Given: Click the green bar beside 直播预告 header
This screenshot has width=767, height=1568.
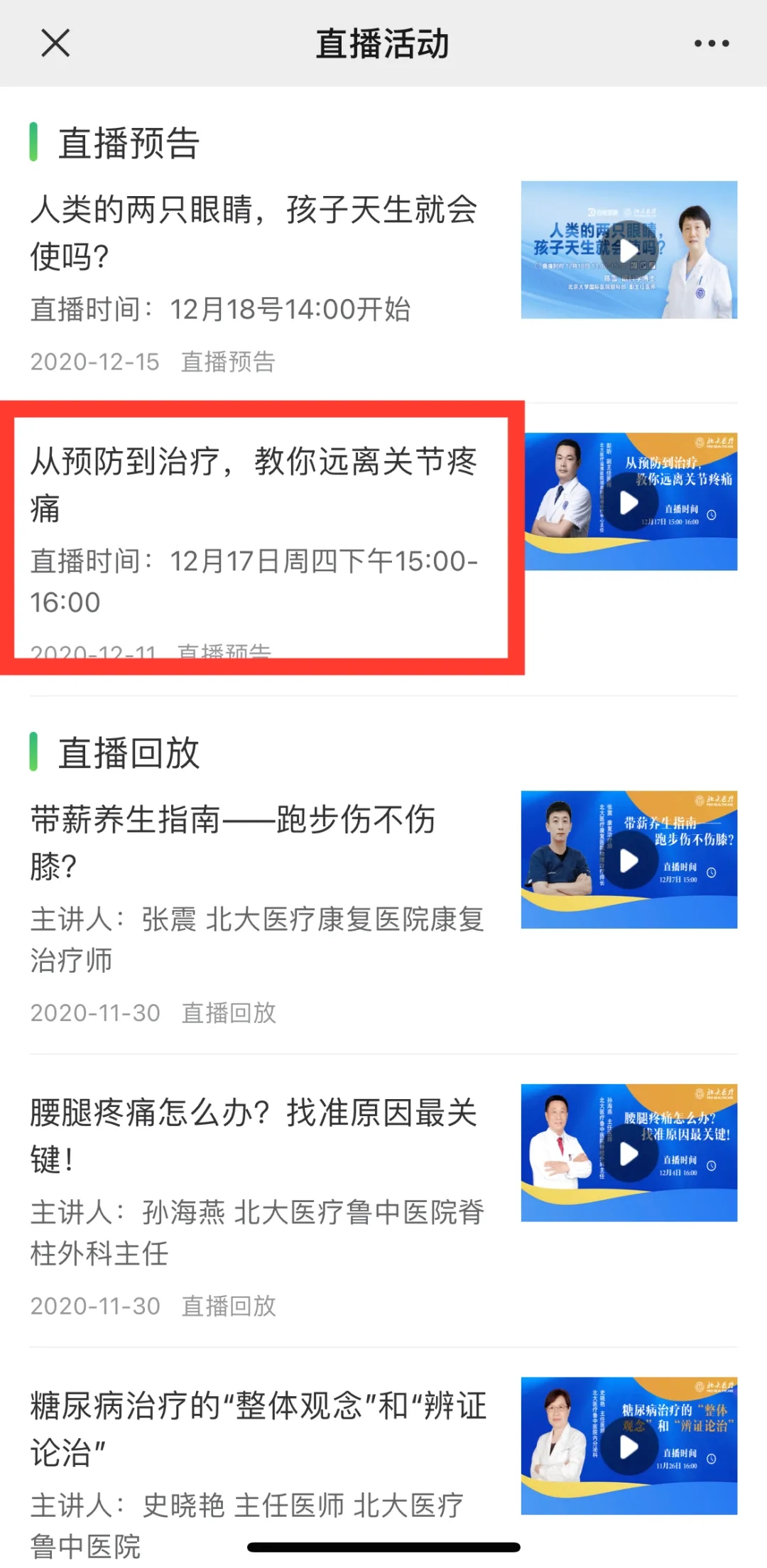Looking at the screenshot, I should pyautogui.click(x=33, y=143).
